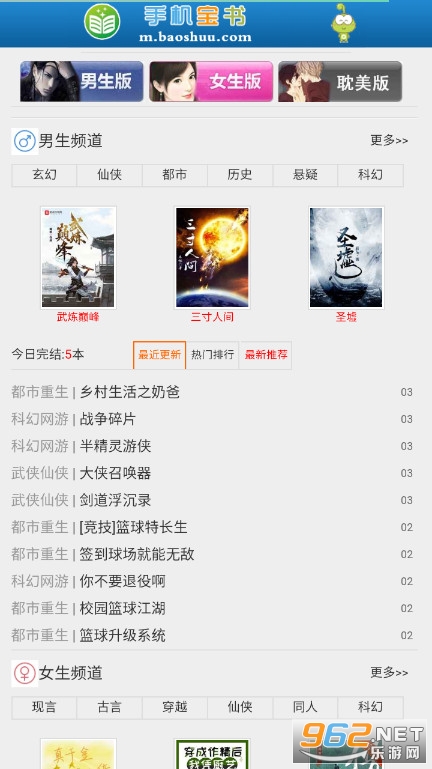Select the 都市 category under 男生频道

(x=175, y=175)
